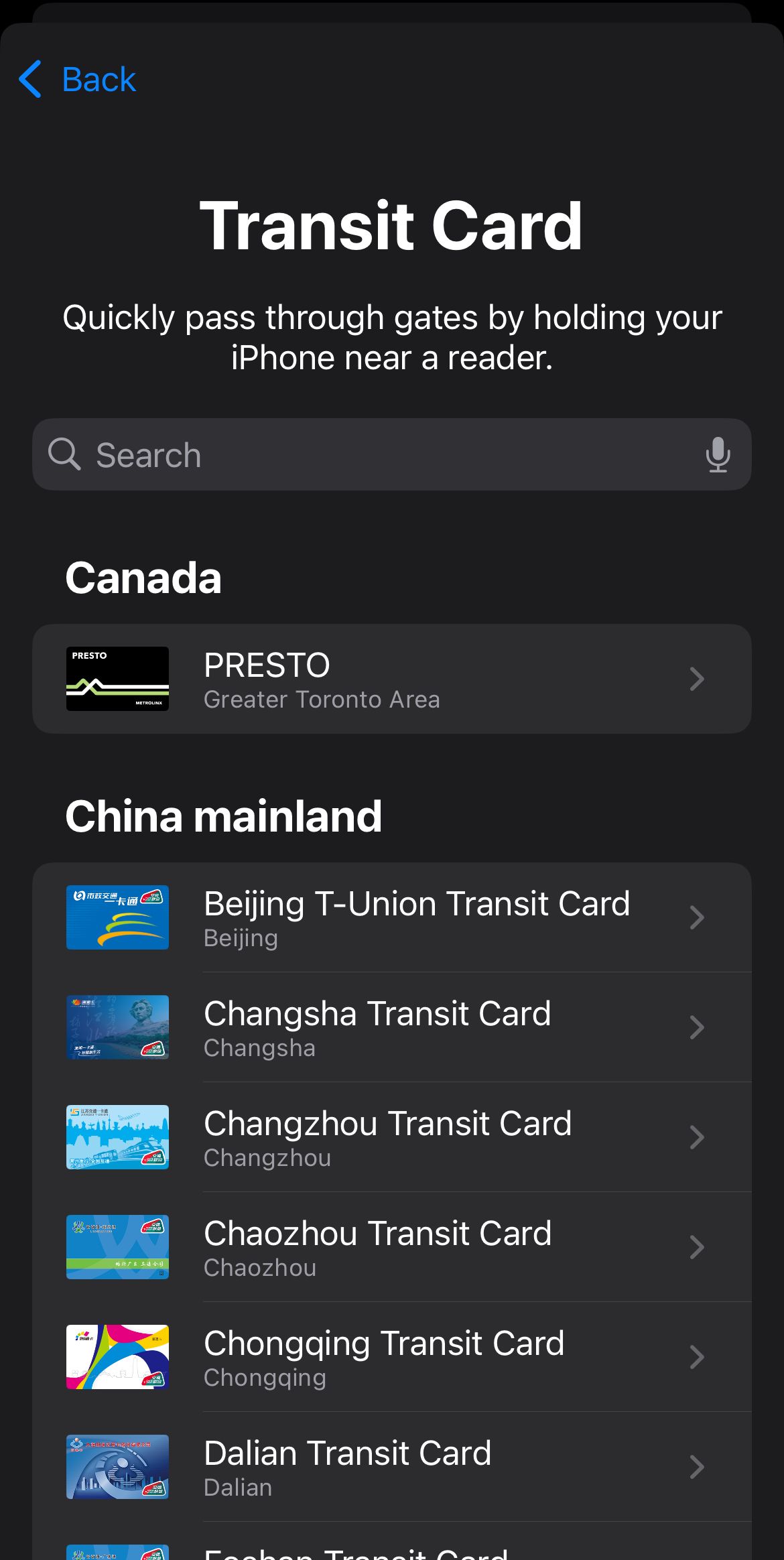The image size is (784, 1560).
Task: Activate voice dictation microphone in search
Action: (717, 455)
